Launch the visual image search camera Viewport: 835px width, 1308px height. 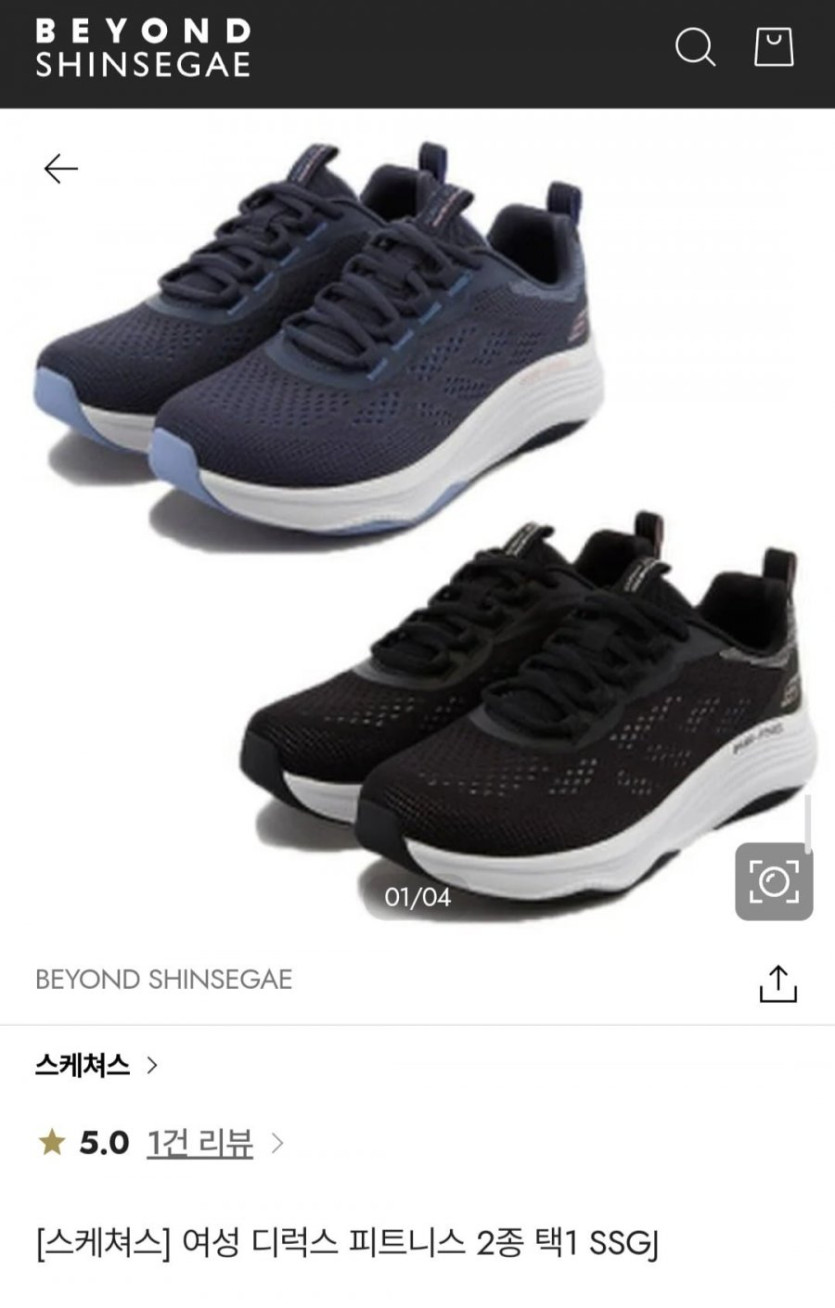773,881
